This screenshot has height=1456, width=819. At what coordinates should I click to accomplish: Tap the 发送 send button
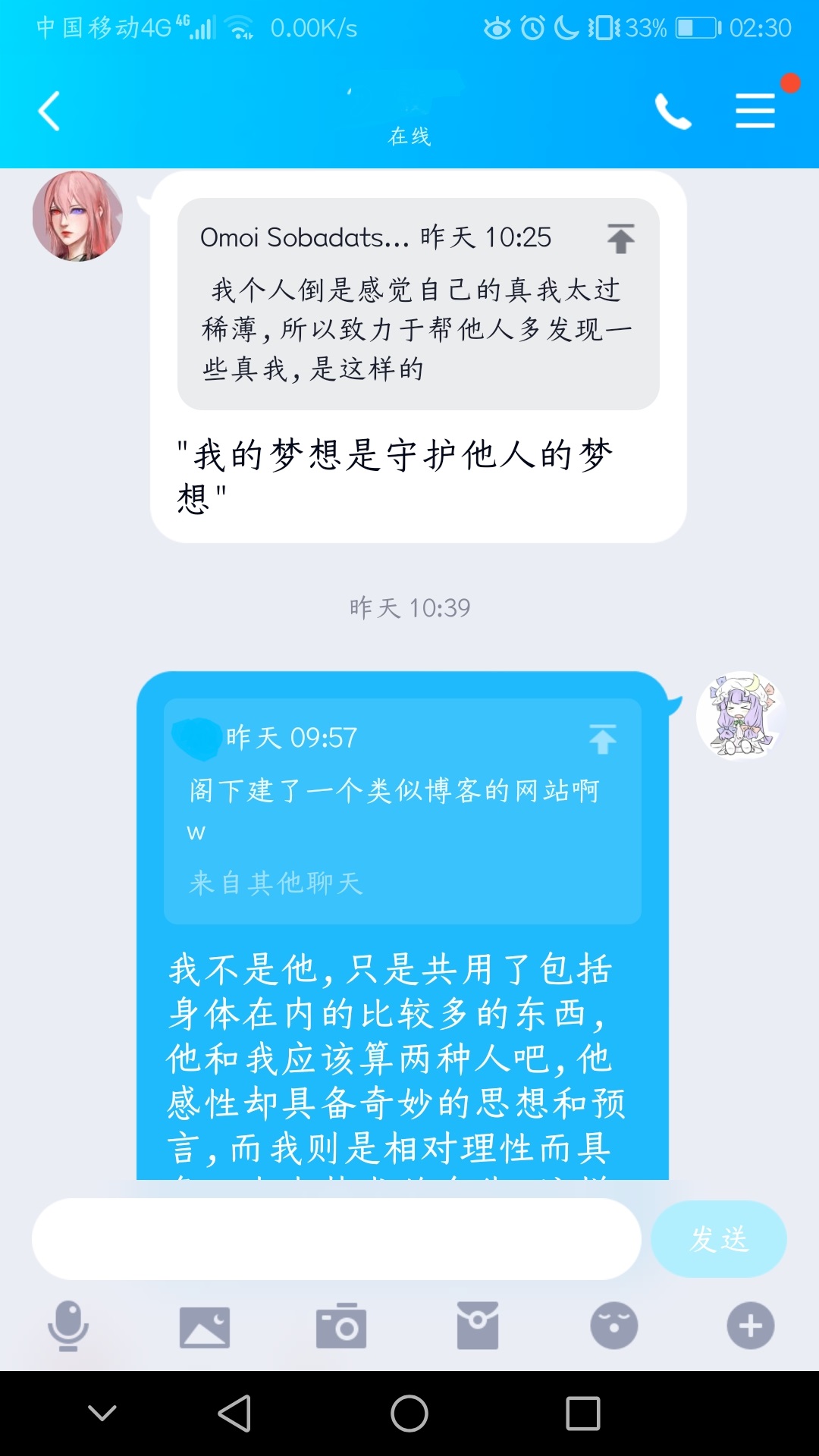(718, 1239)
